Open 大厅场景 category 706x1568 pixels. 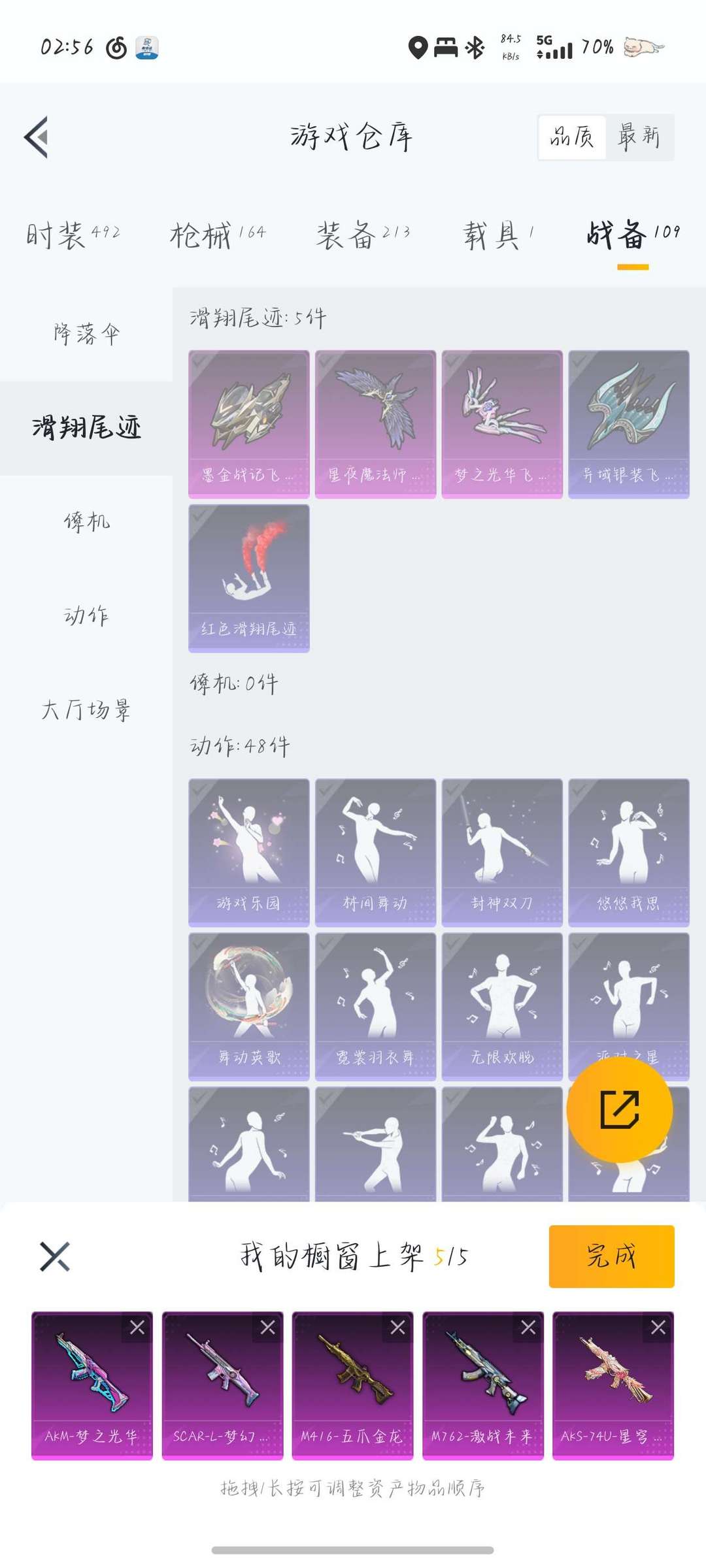(86, 710)
